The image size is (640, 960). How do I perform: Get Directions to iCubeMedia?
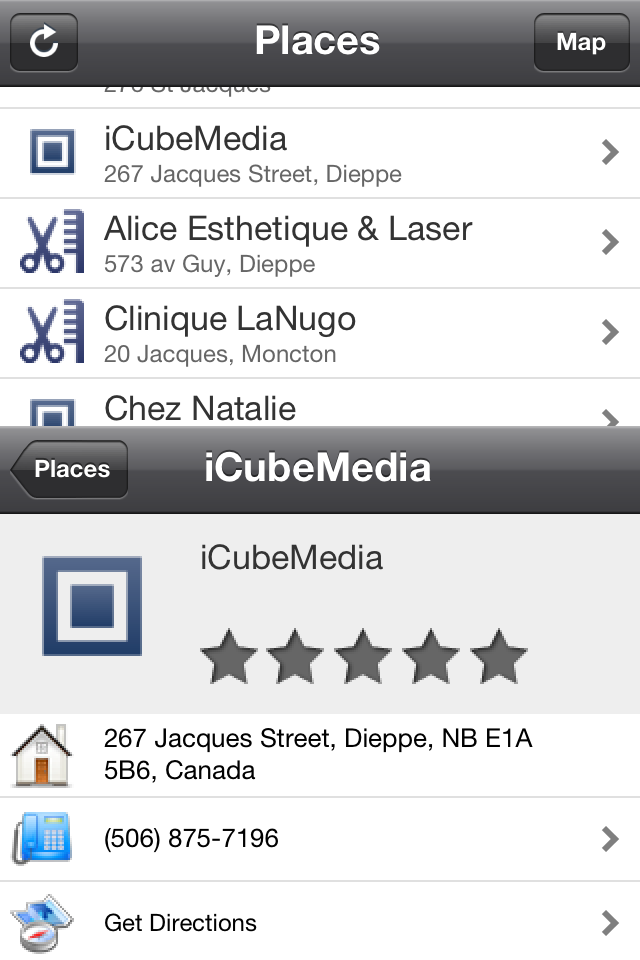320,922
